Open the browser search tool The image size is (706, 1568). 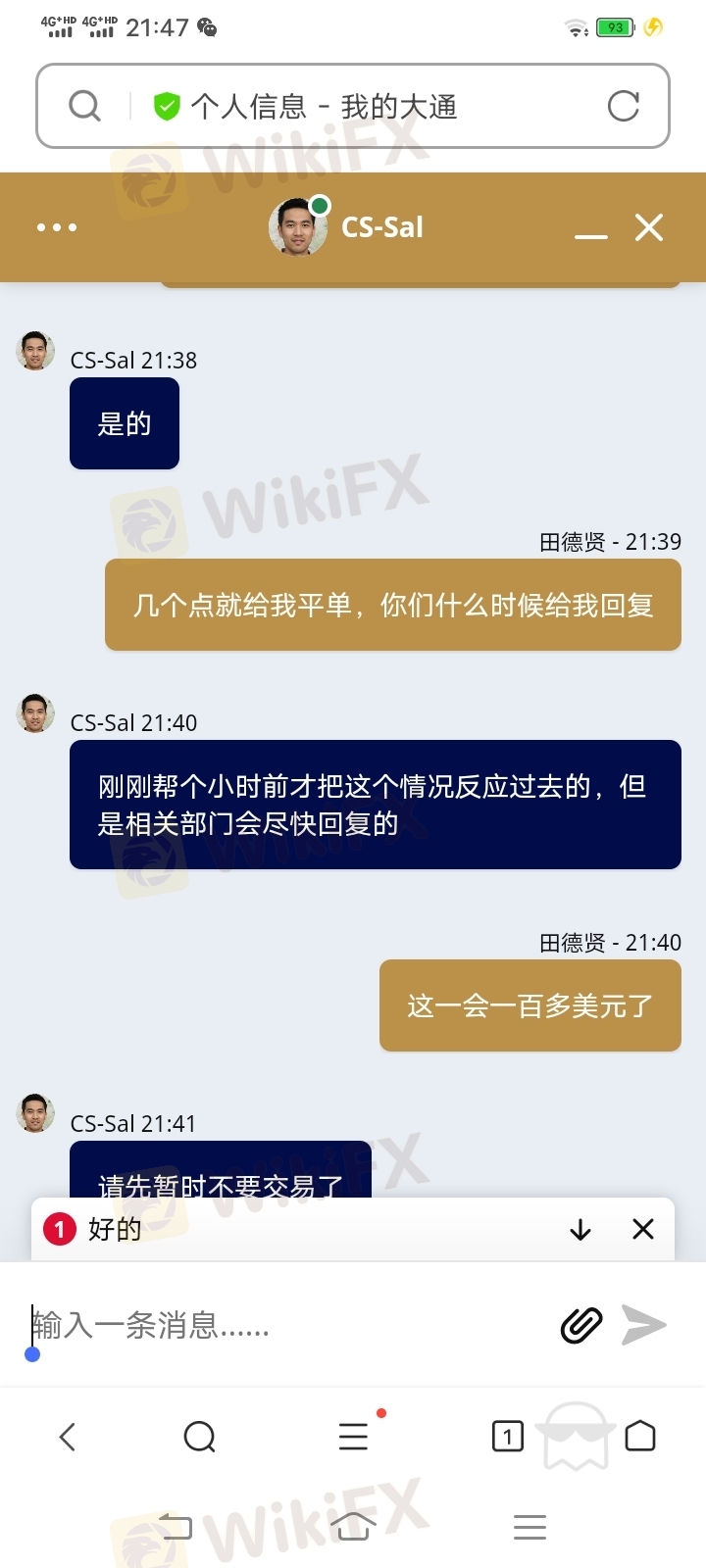(199, 1437)
